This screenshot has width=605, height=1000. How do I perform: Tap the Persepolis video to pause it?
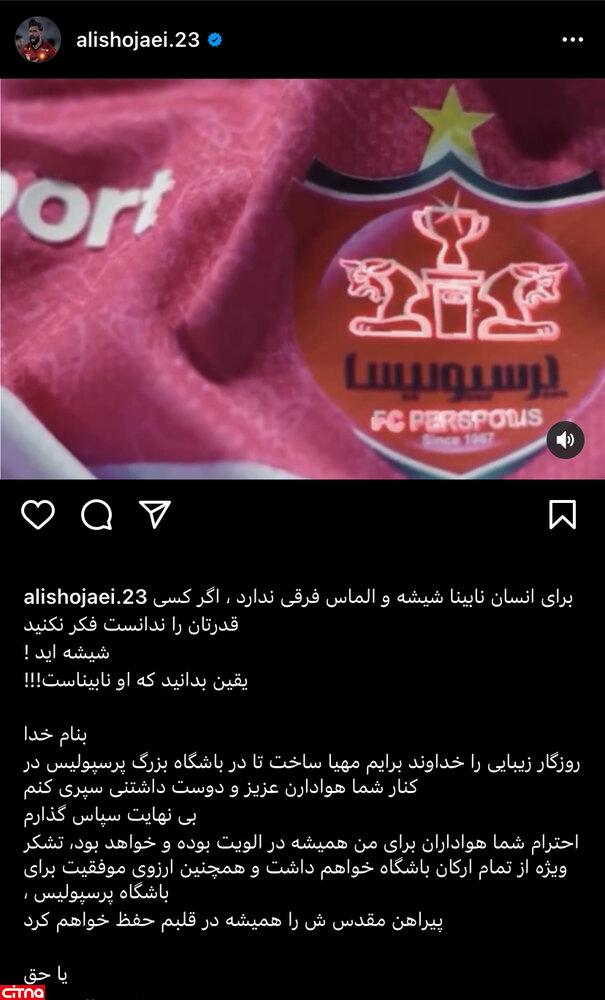pos(300,280)
